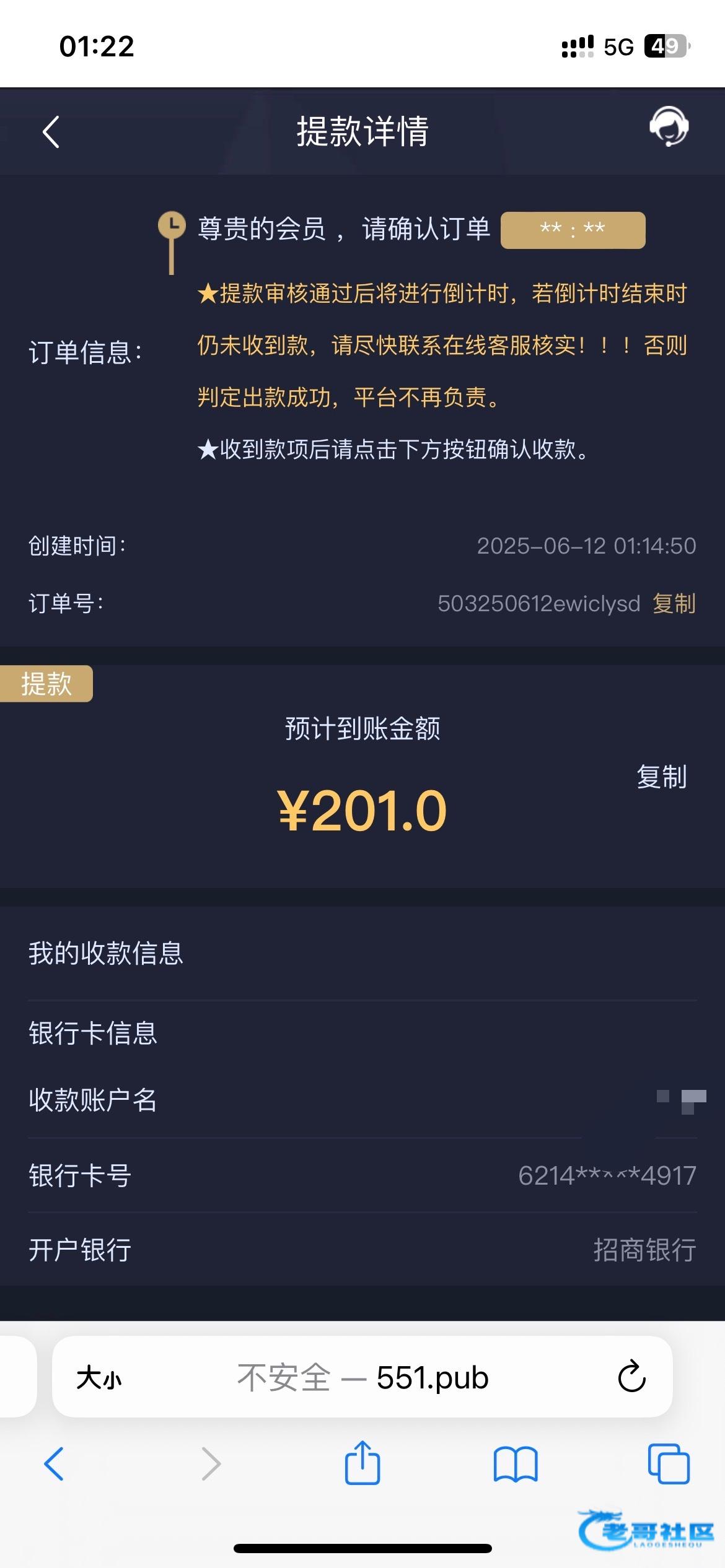The height and width of the screenshot is (1568, 725).
Task: Copy the ¥201.0 amount with 复制
Action: pos(662,777)
